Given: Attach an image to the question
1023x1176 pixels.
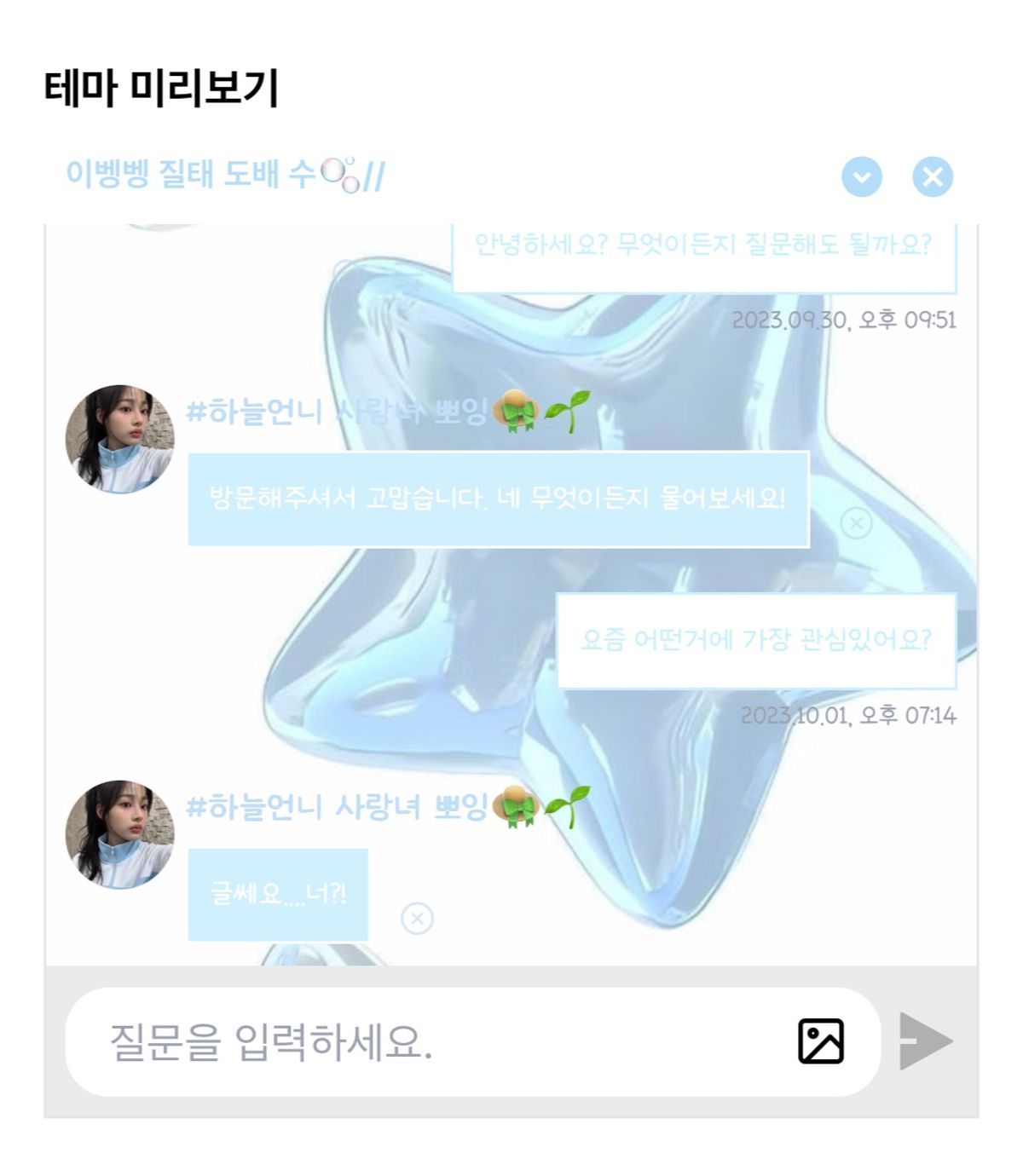Looking at the screenshot, I should [820, 1041].
